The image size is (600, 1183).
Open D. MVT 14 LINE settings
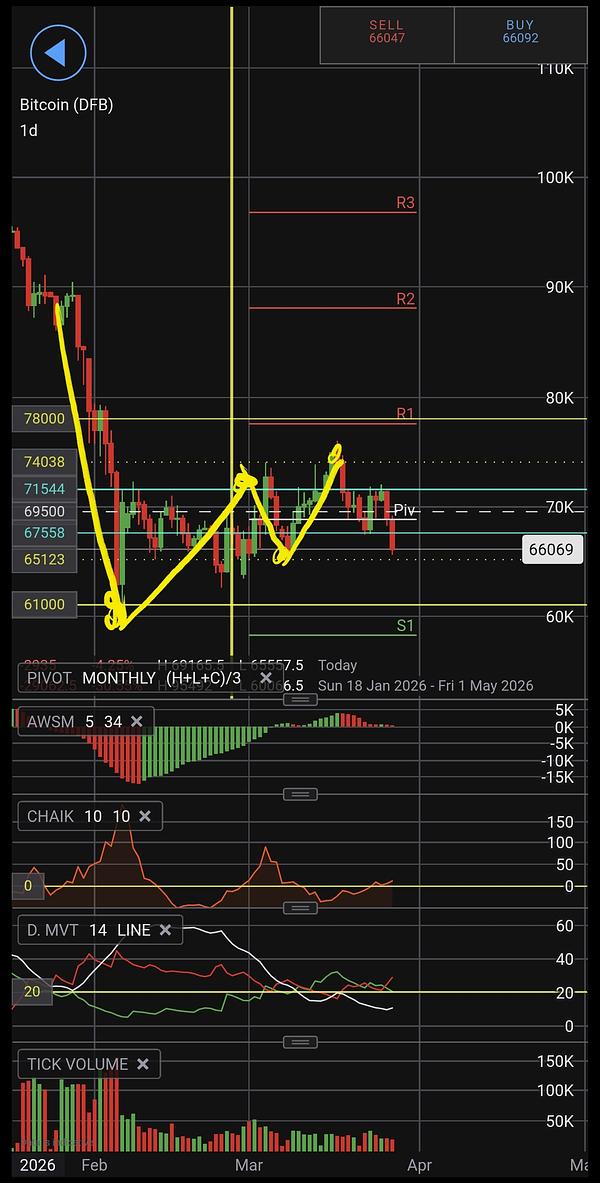tap(85, 930)
